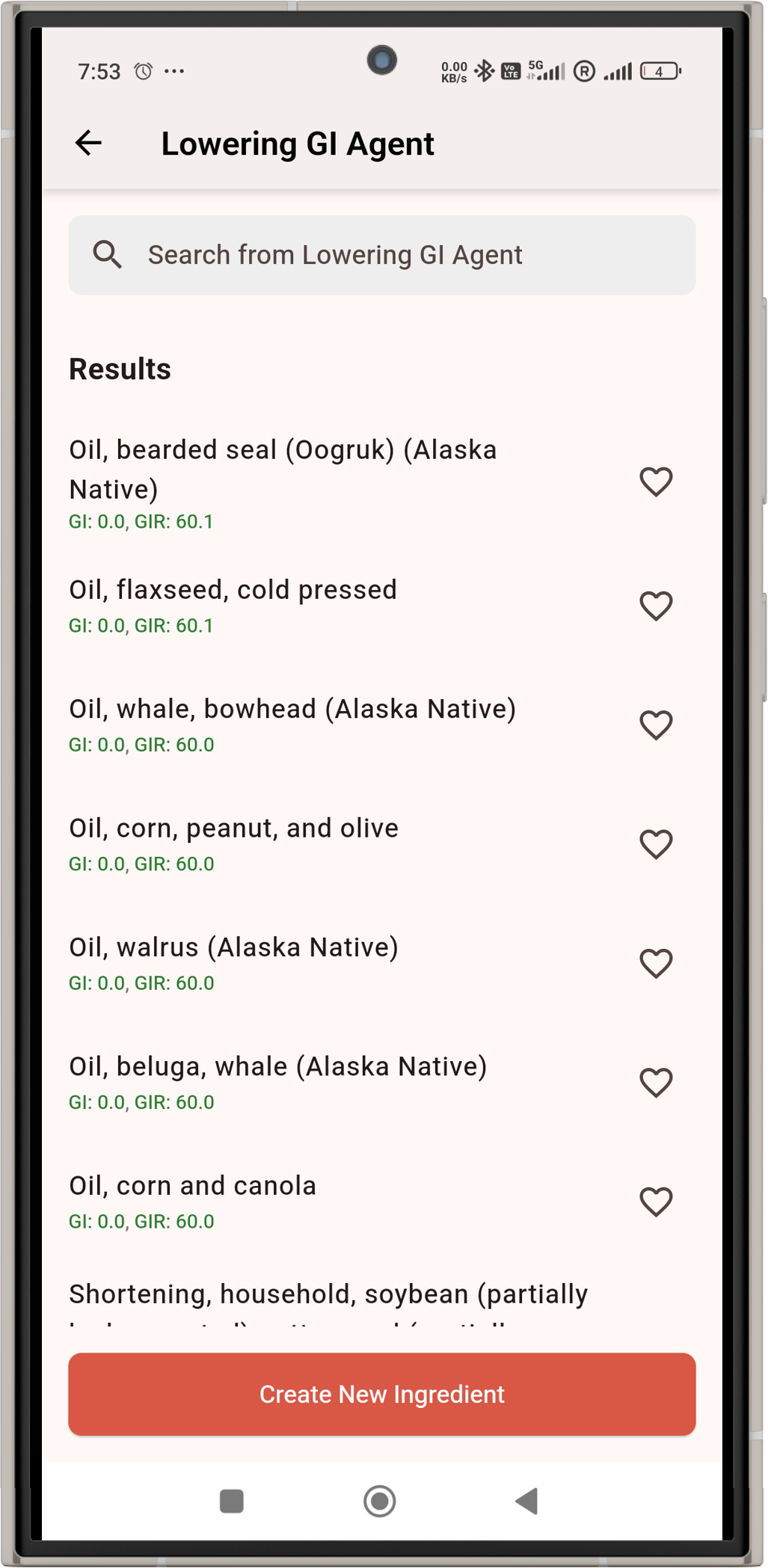Like Oil, corn, peanut, and olive
The width and height of the screenshot is (768, 1568).
click(x=656, y=844)
